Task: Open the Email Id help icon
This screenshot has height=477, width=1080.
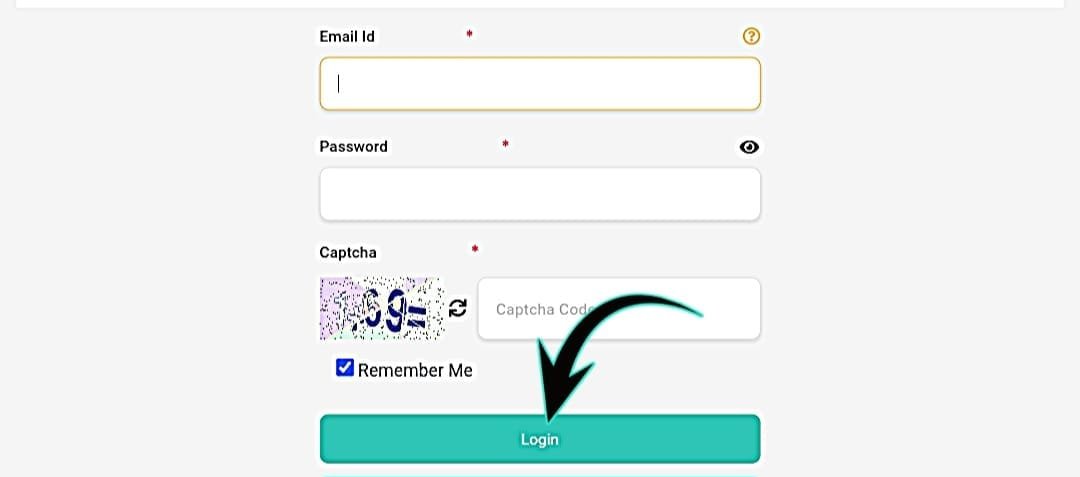Action: click(x=751, y=37)
